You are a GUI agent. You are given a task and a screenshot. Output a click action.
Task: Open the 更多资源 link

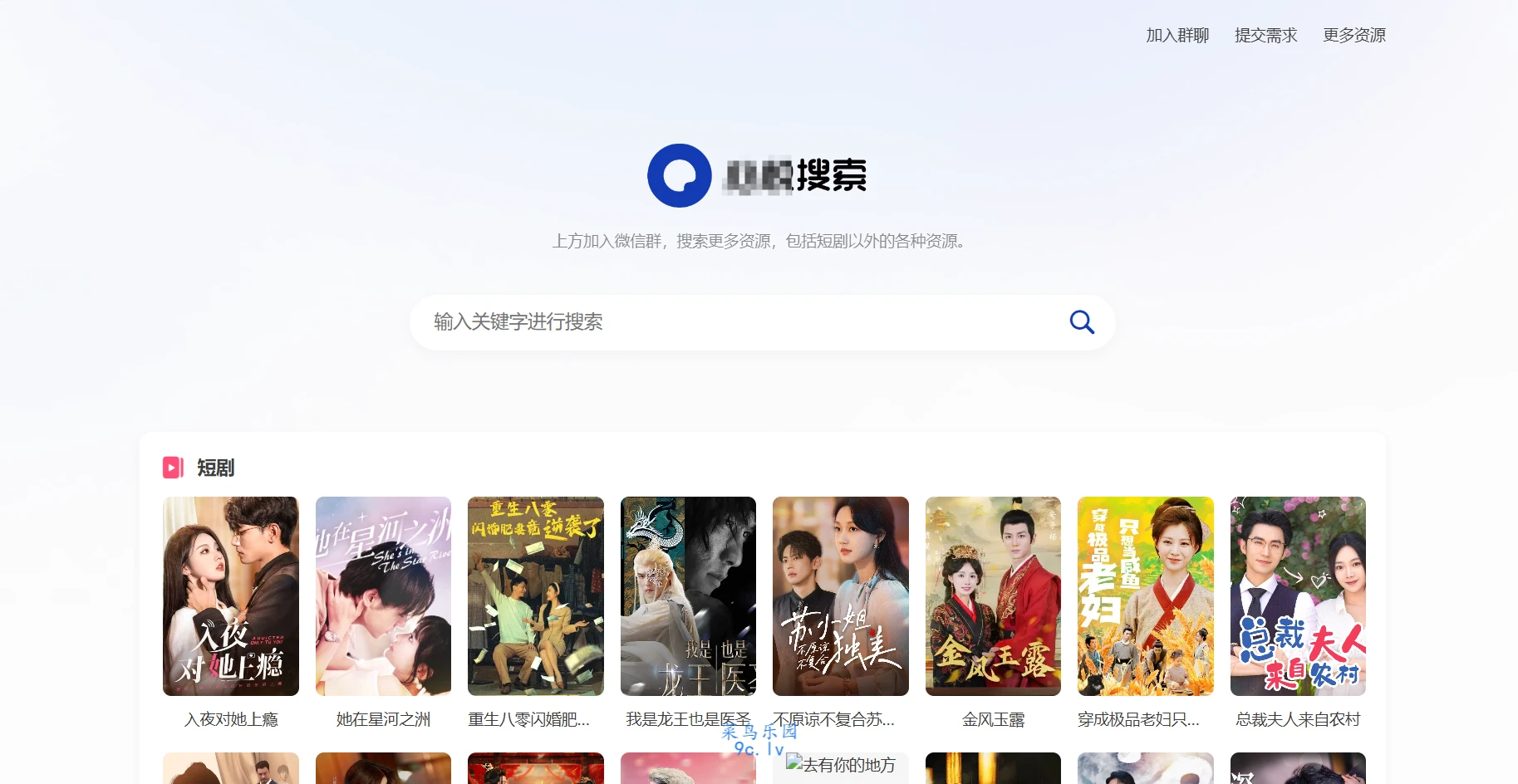(x=1353, y=35)
